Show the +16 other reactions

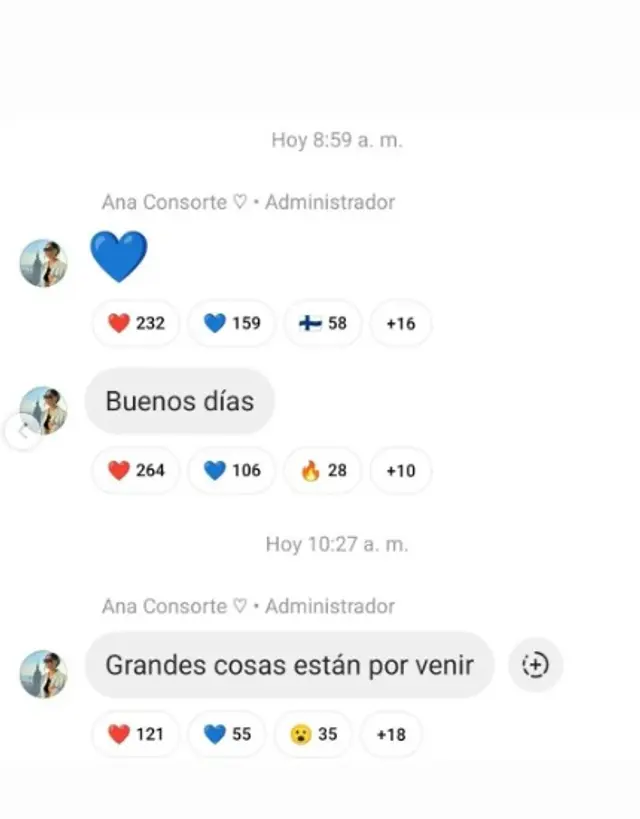click(x=400, y=323)
